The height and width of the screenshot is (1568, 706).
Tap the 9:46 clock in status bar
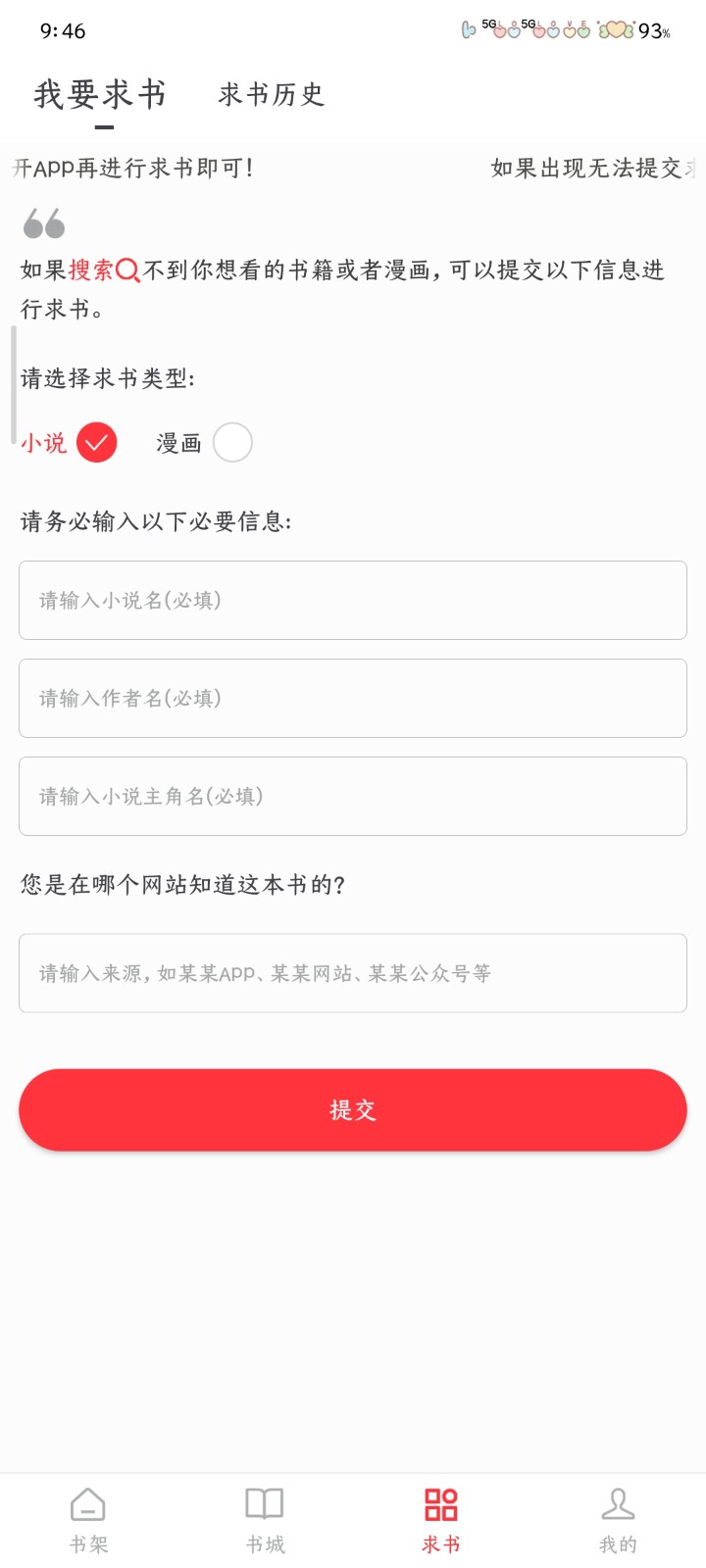(61, 31)
